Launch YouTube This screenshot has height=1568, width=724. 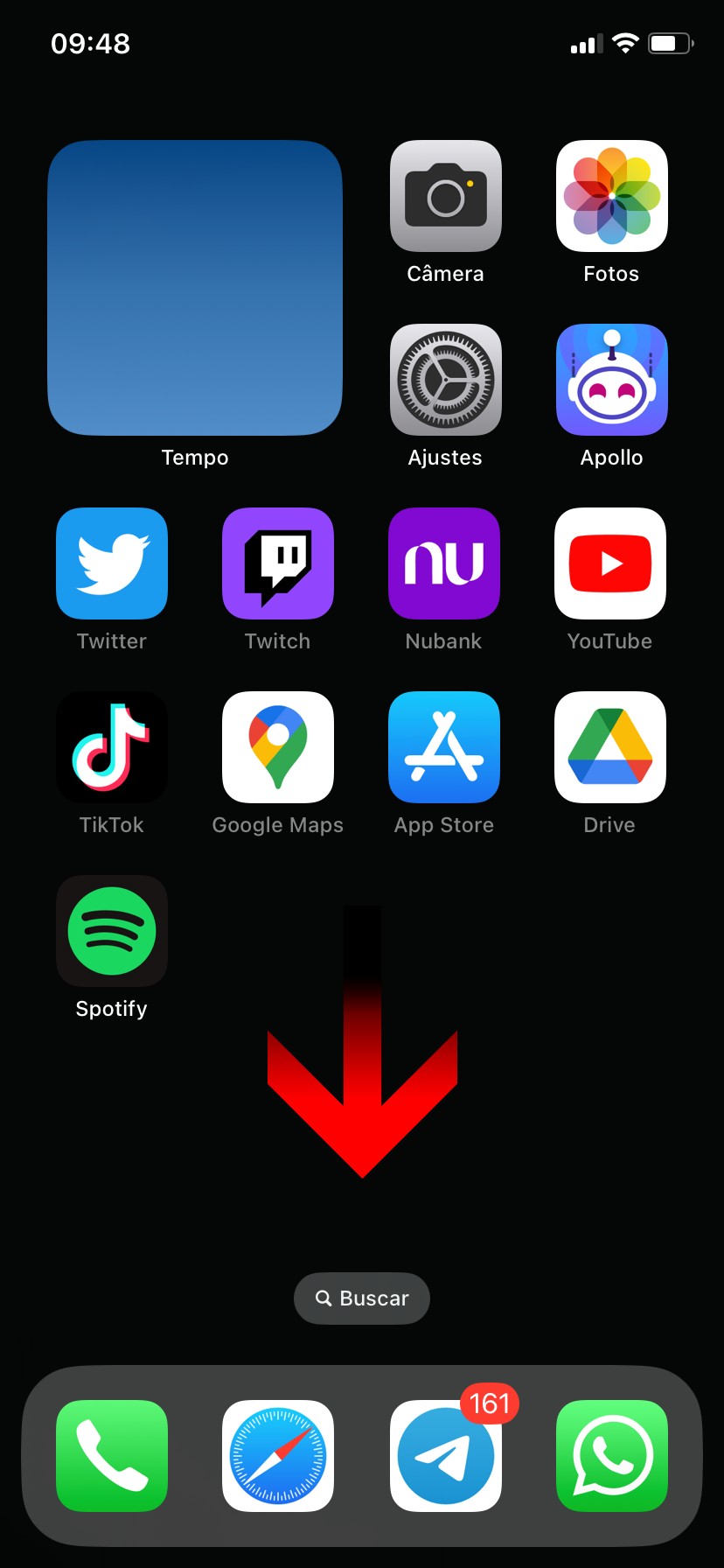pyautogui.click(x=610, y=563)
